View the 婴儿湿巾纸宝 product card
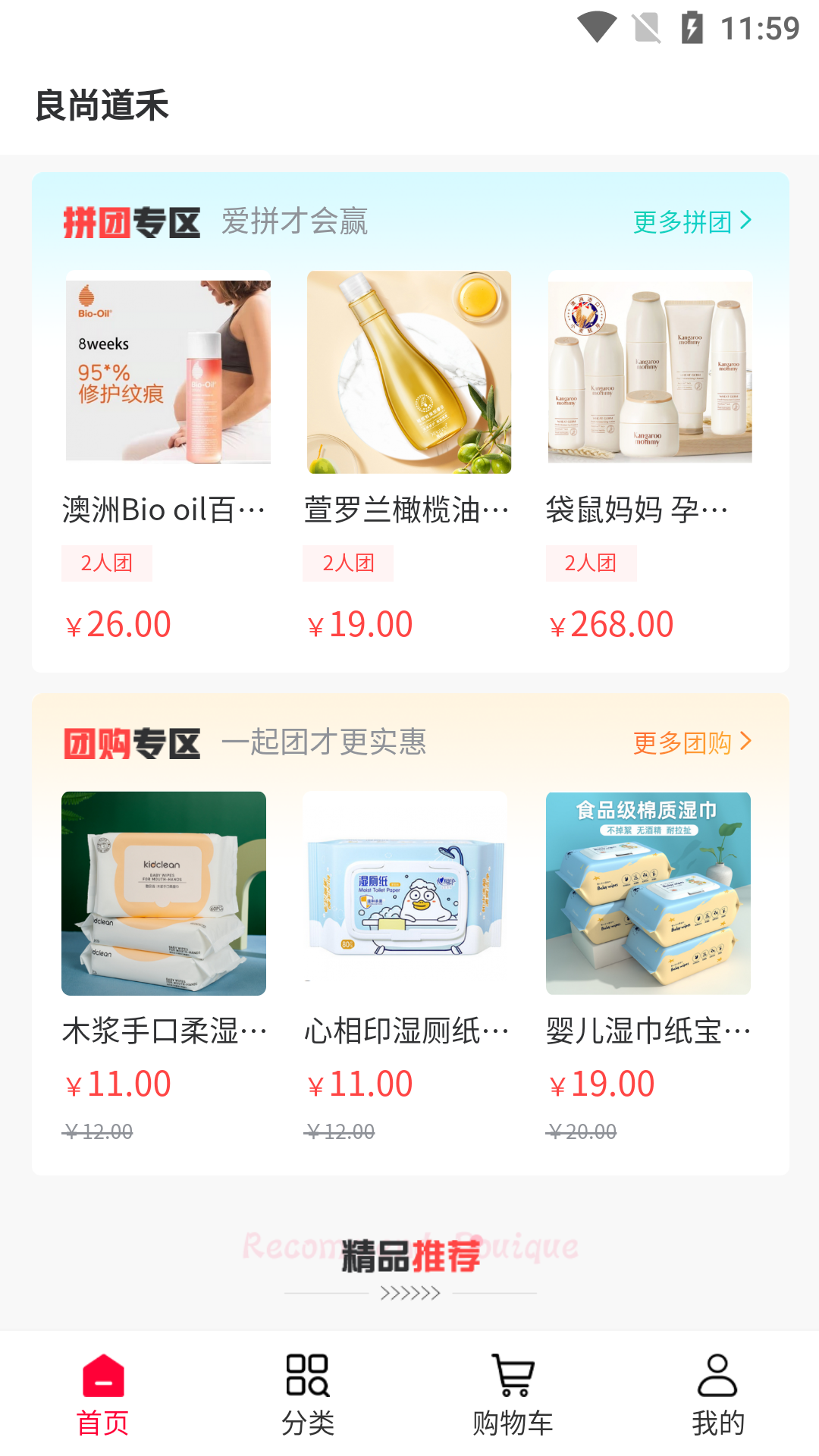 point(649,968)
